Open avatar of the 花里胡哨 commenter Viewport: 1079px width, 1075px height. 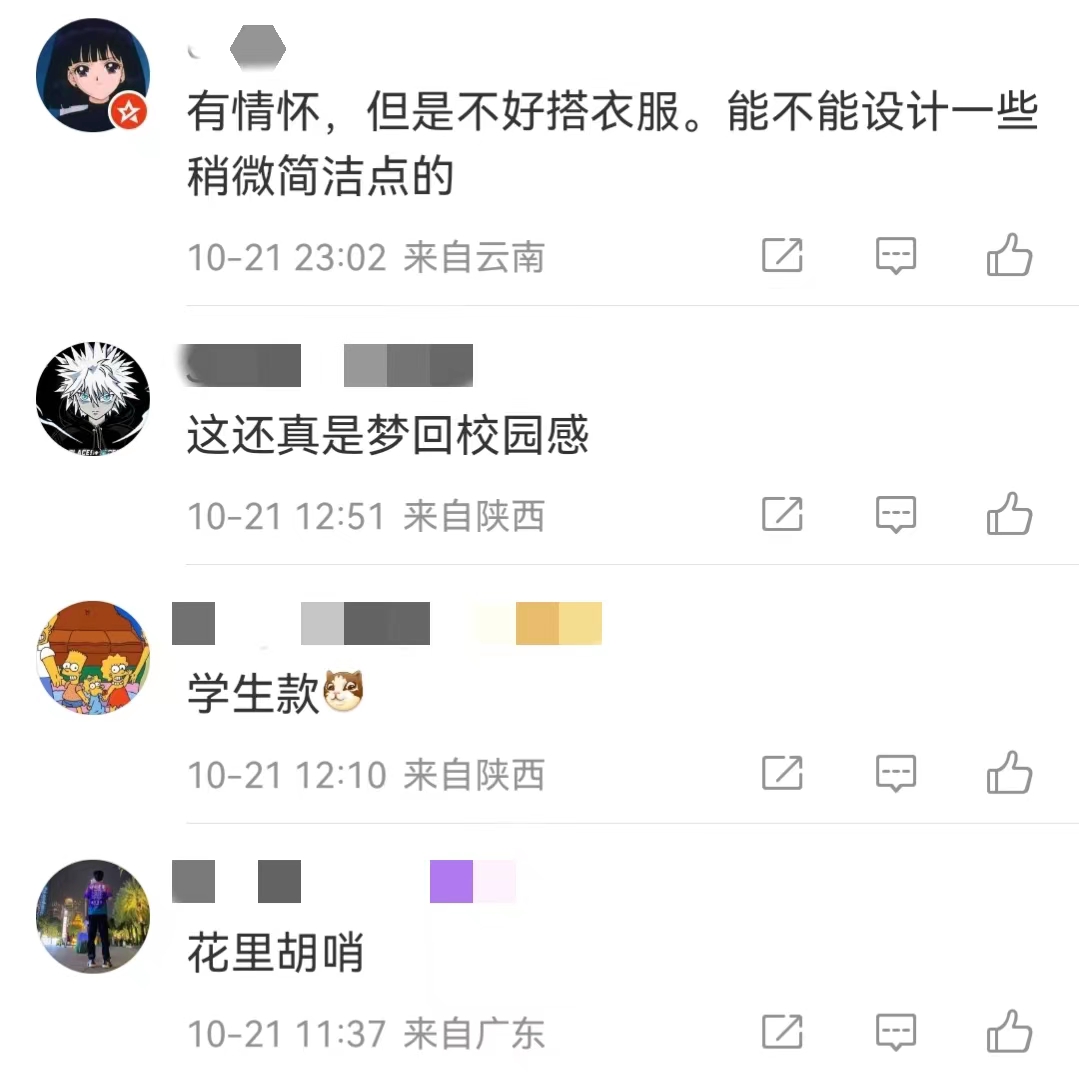[92, 916]
